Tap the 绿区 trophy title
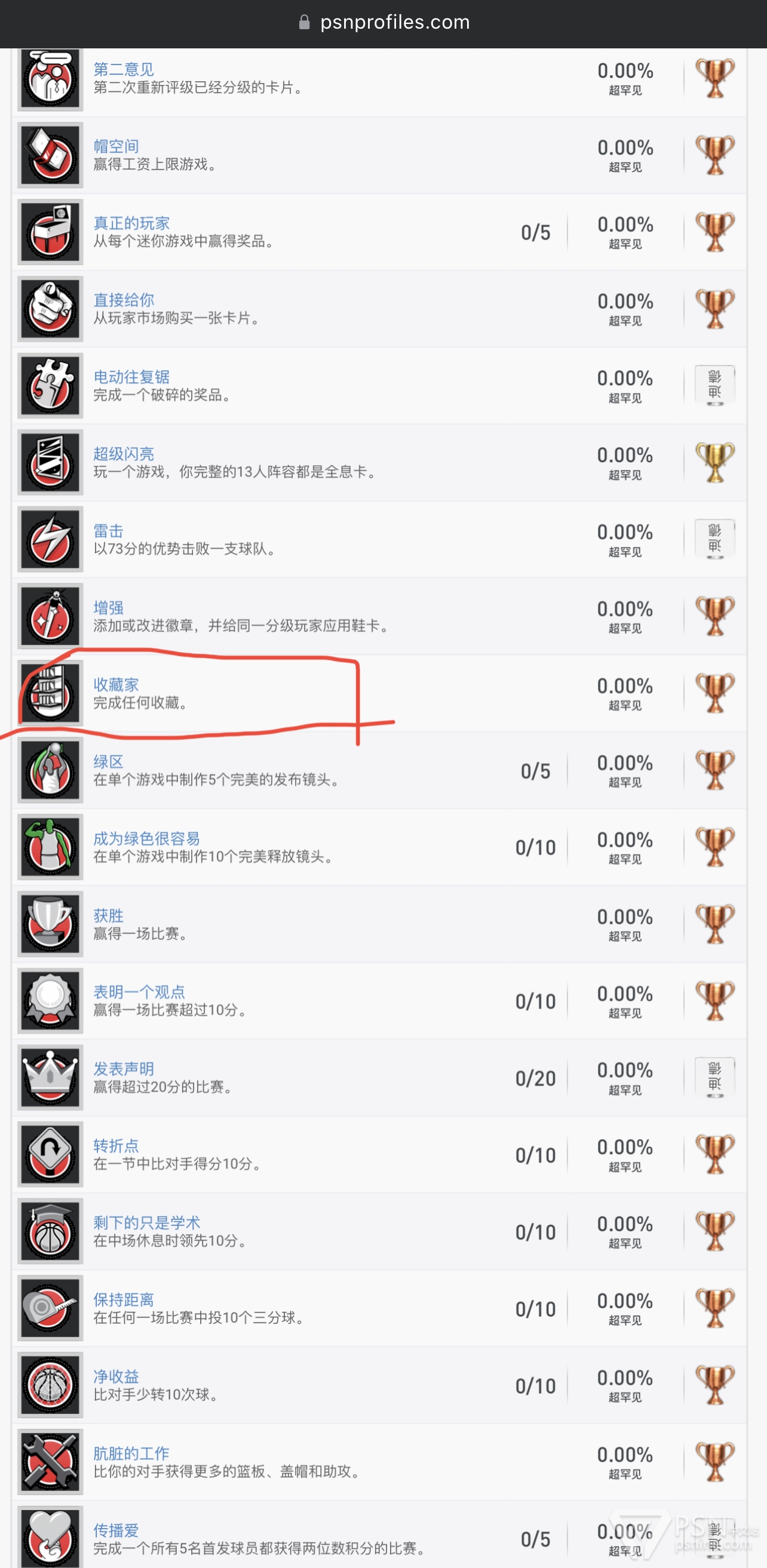The image size is (767, 1568). (x=108, y=761)
